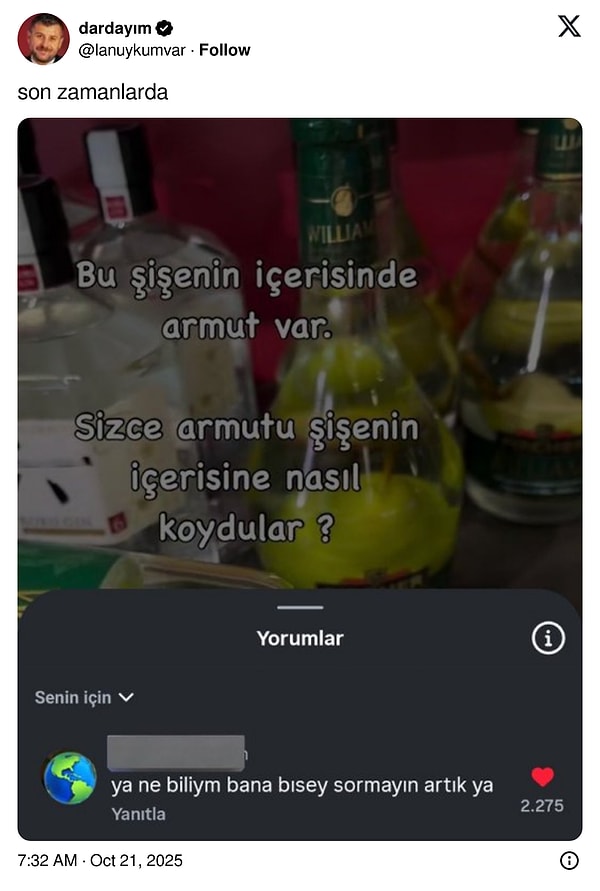Open the @lanuykumvar handle link
The height and width of the screenshot is (891, 600).
point(132,50)
